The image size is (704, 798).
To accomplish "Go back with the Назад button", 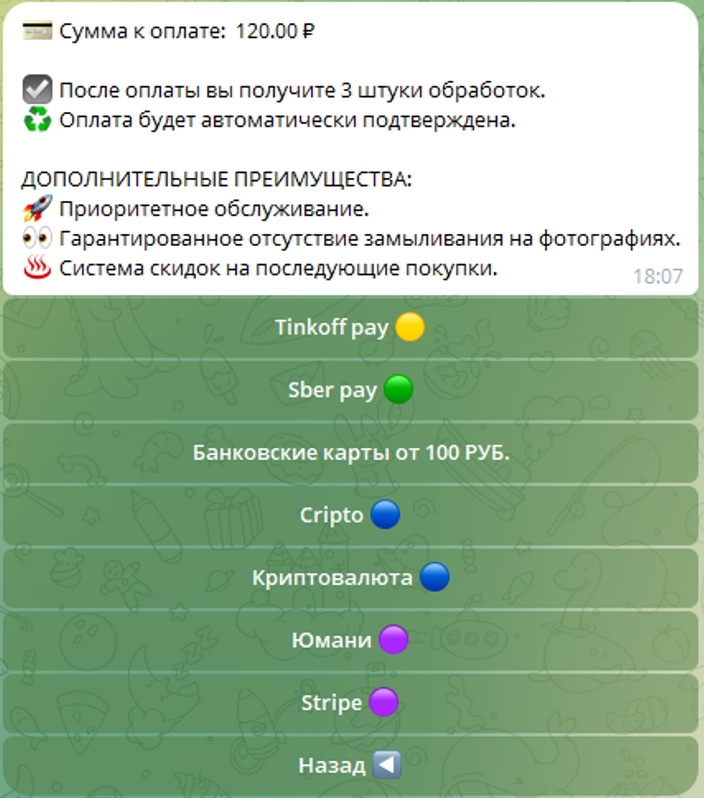I will pyautogui.click(x=351, y=765).
